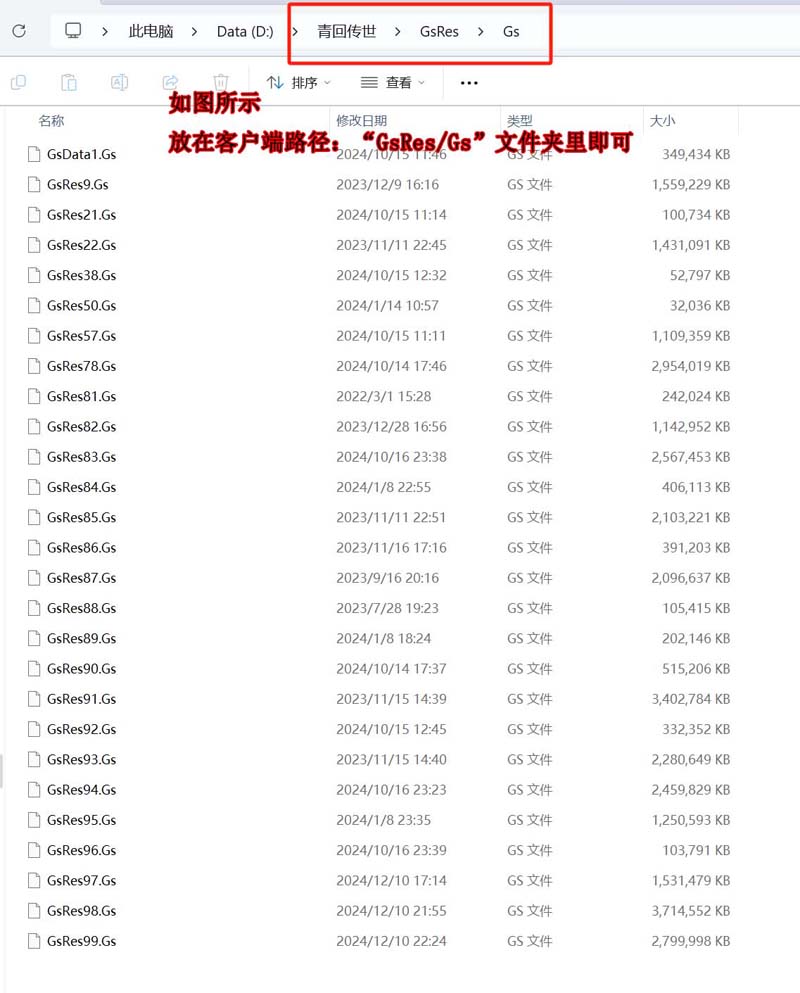
Task: Sort by the 类型 column header
Action: 520,121
